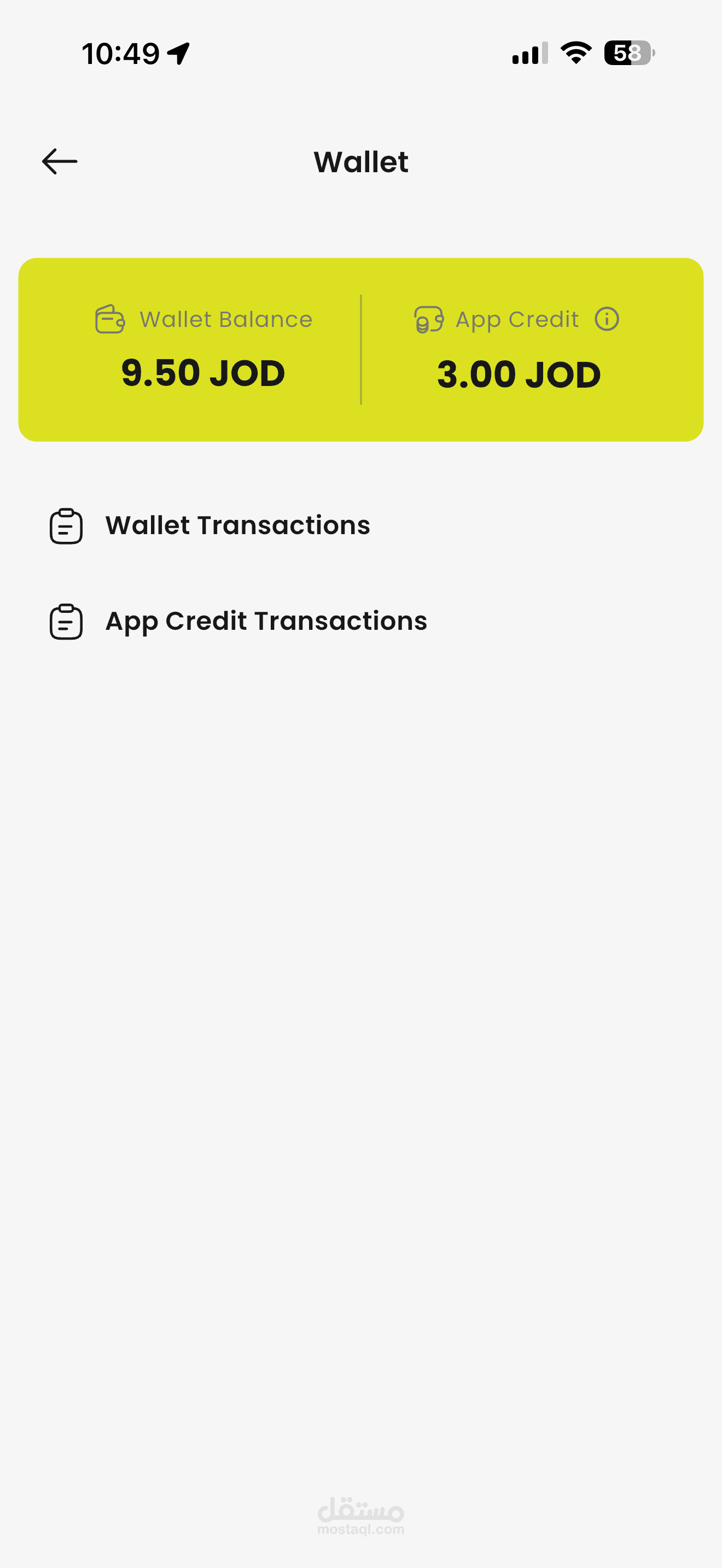This screenshot has width=722, height=1568.
Task: Open App Credit Transactions
Action: (x=265, y=622)
